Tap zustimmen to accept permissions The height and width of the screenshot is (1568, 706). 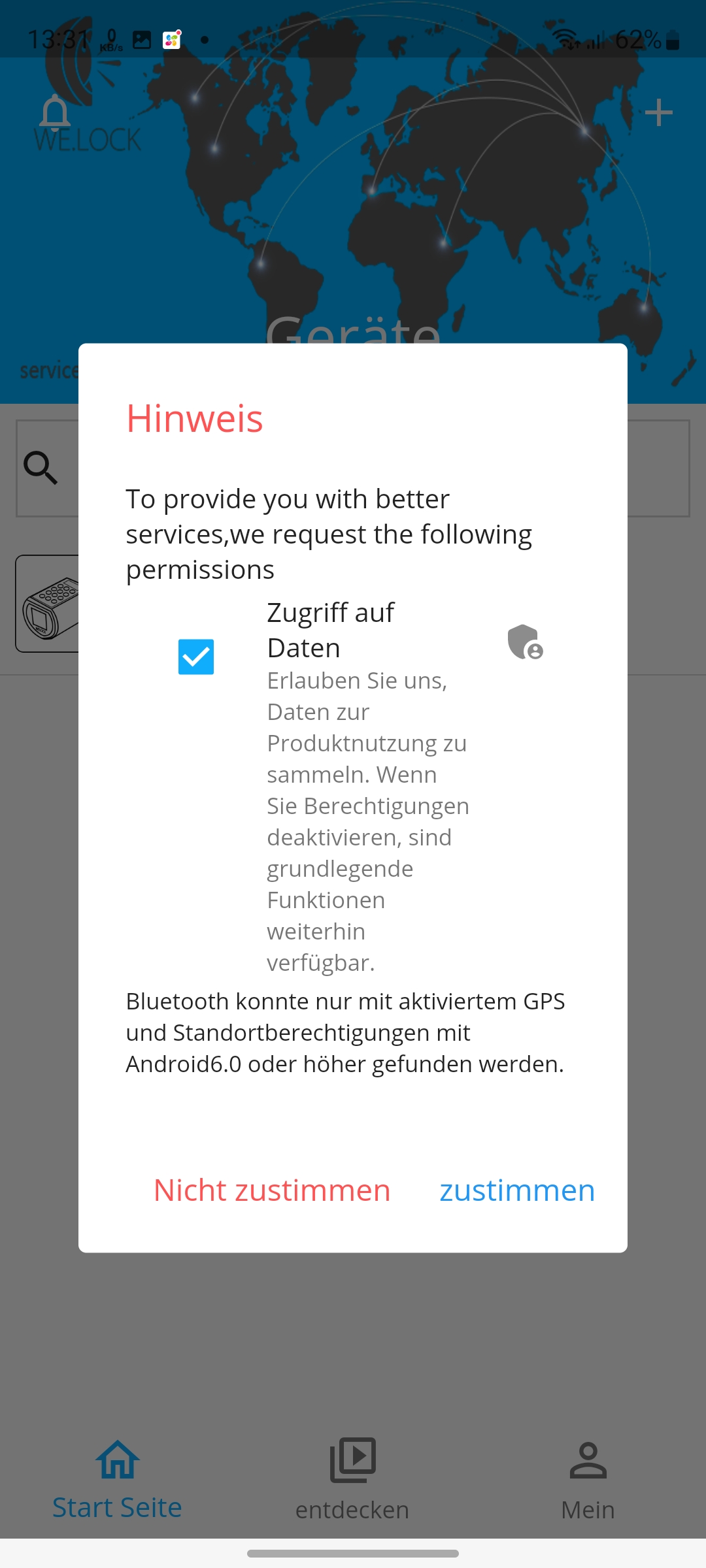coord(517,1190)
